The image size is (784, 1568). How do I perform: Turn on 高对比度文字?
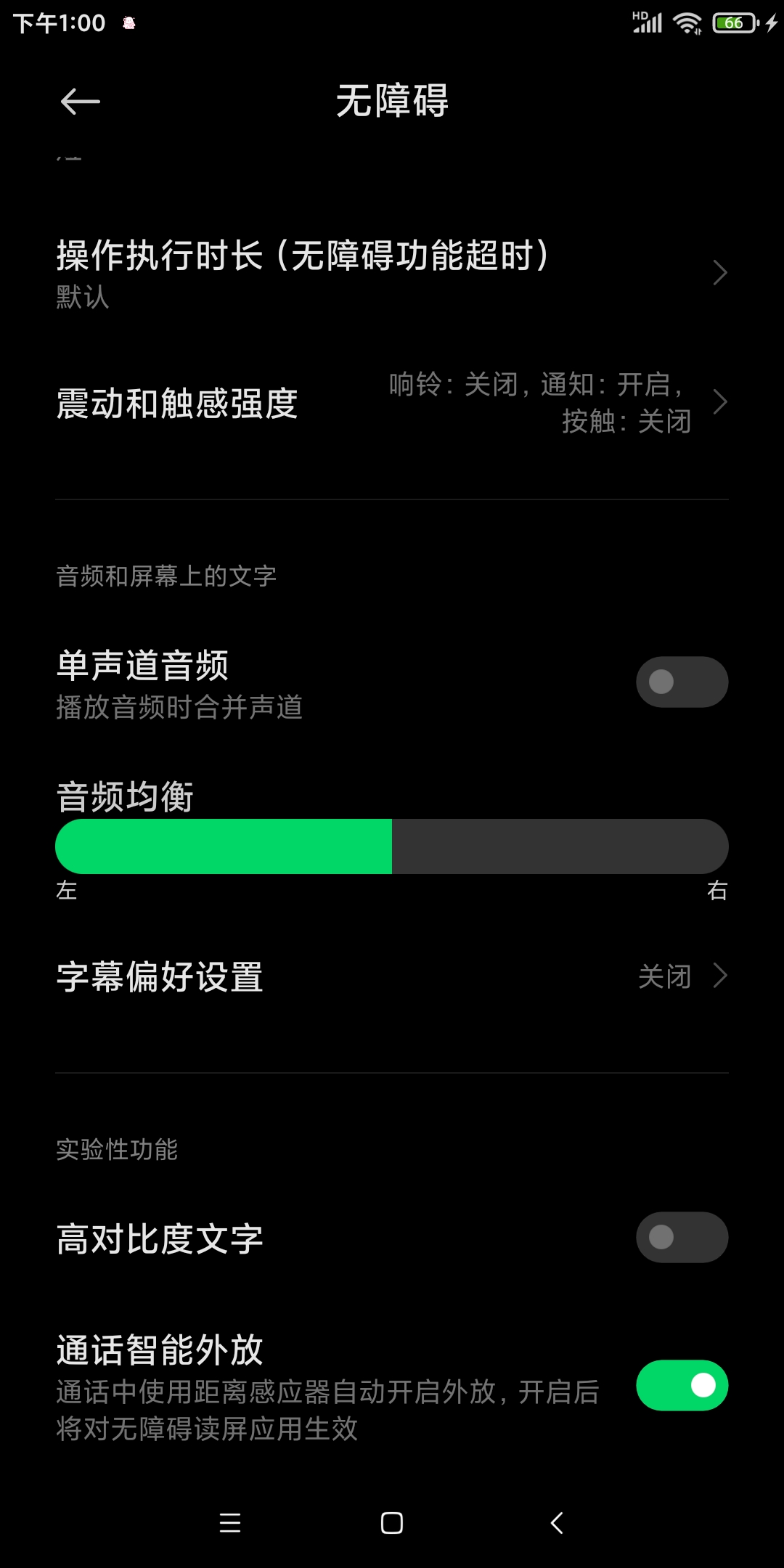pyautogui.click(x=682, y=1237)
